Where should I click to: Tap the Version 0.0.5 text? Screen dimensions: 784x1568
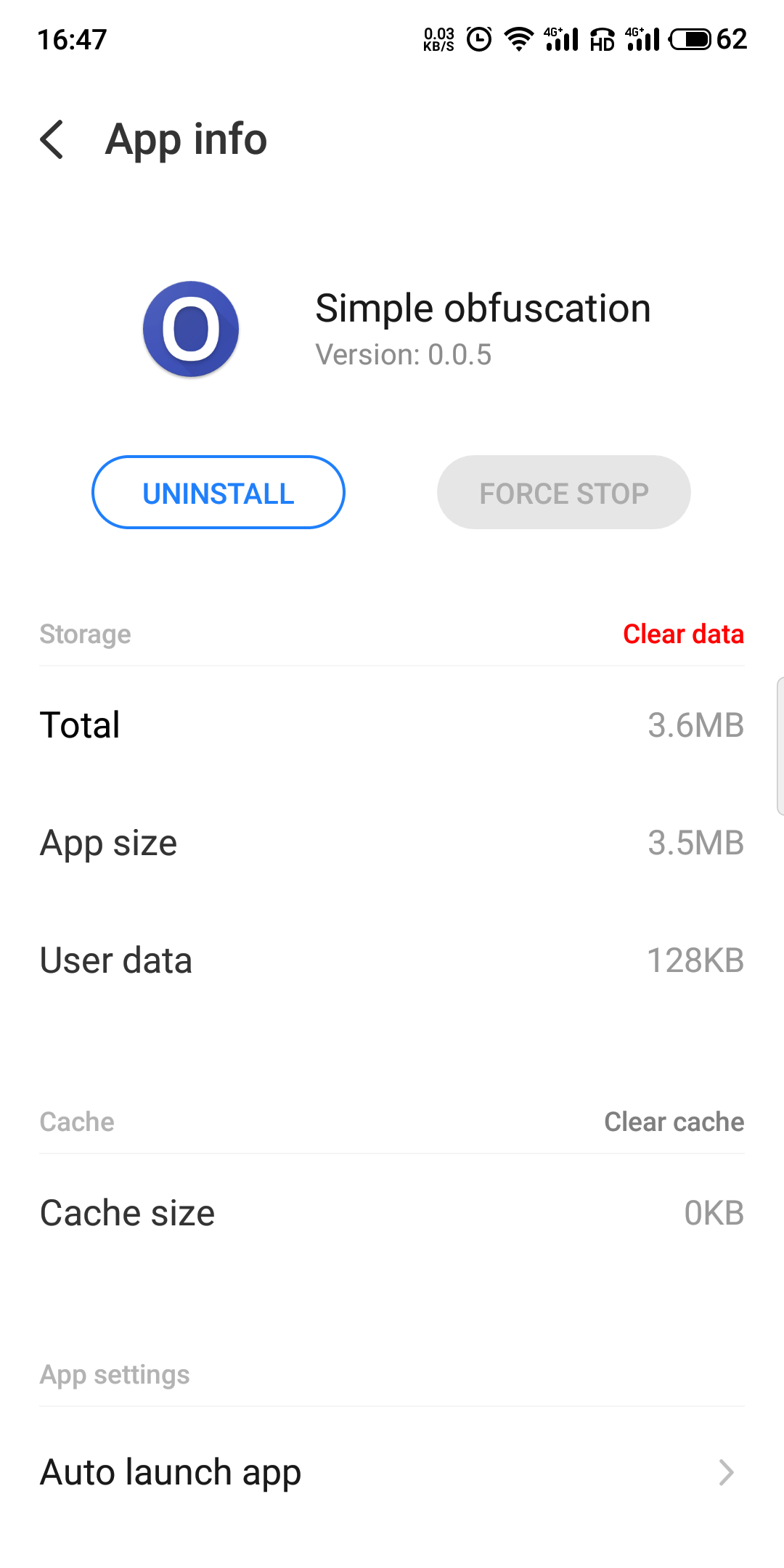click(404, 355)
